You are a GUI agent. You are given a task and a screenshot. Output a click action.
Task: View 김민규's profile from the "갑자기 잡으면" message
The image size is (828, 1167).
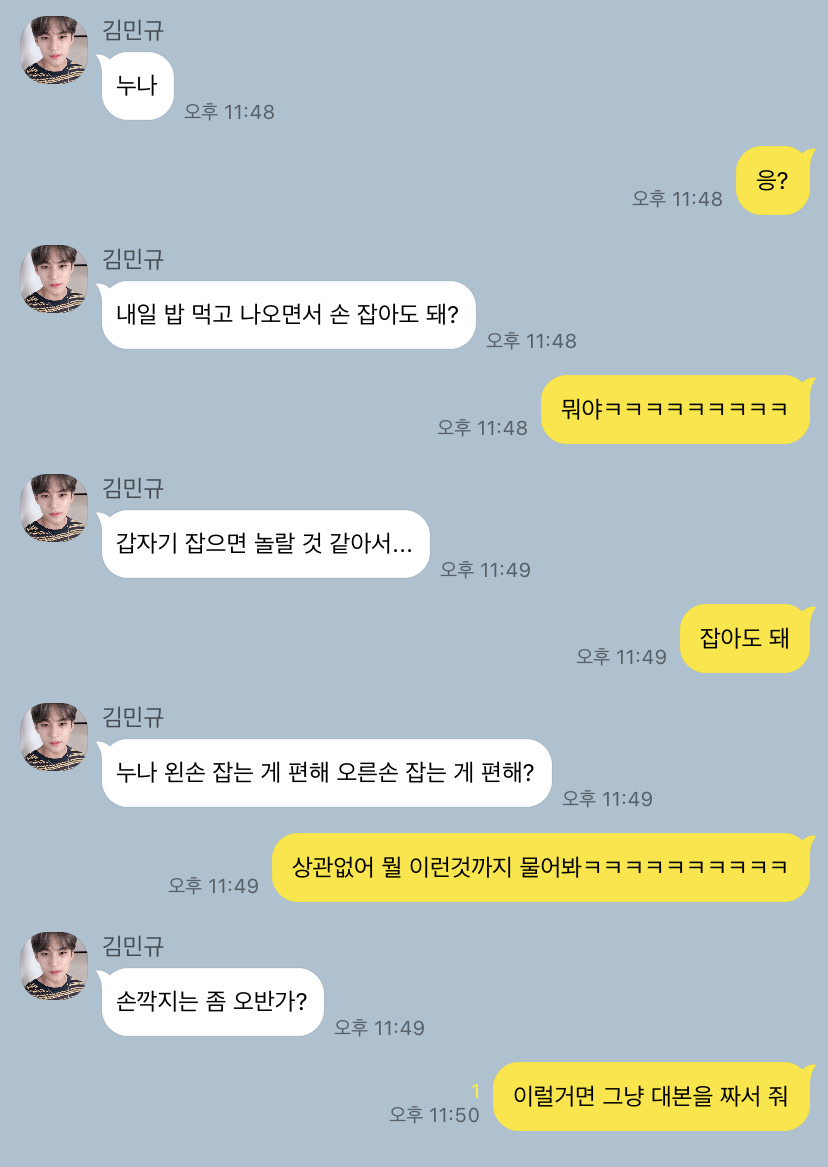point(55,508)
